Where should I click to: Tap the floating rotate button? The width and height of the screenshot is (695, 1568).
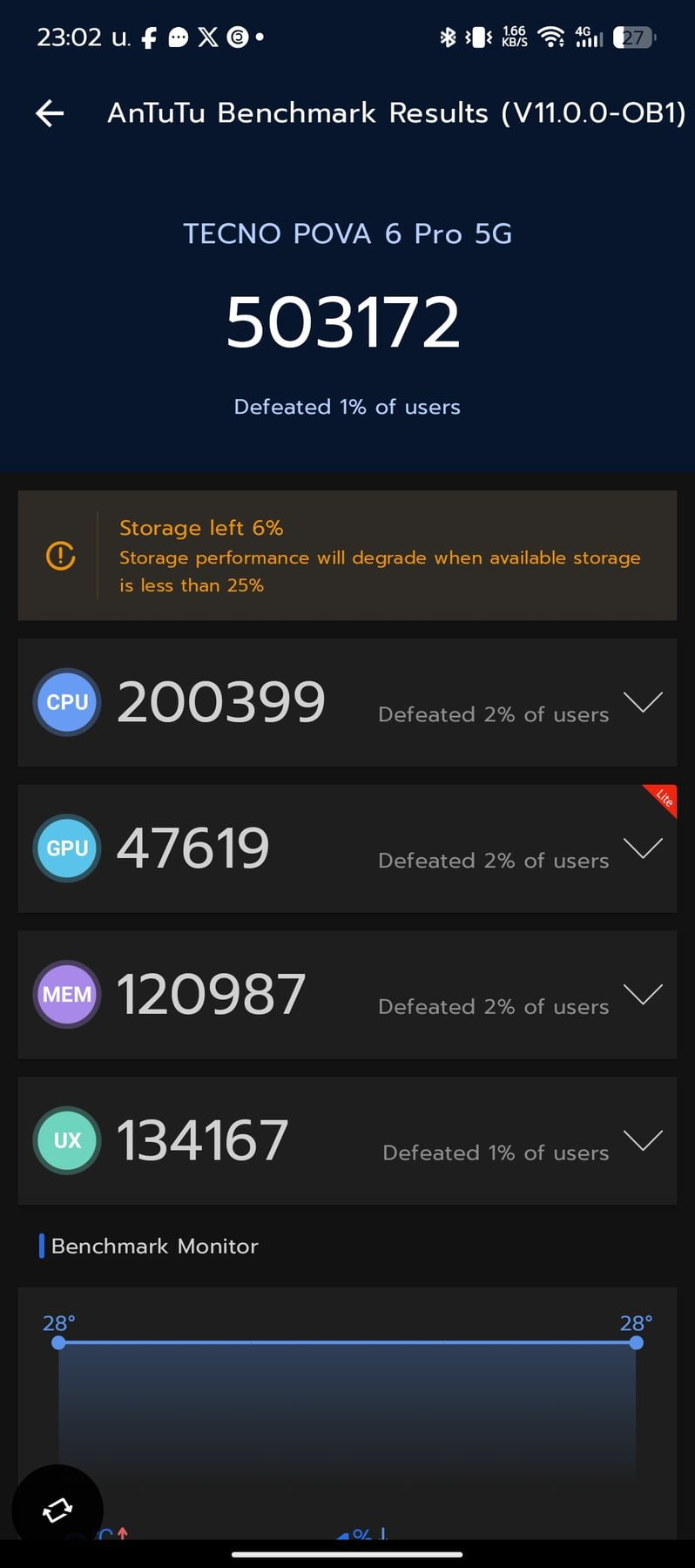click(x=57, y=1510)
